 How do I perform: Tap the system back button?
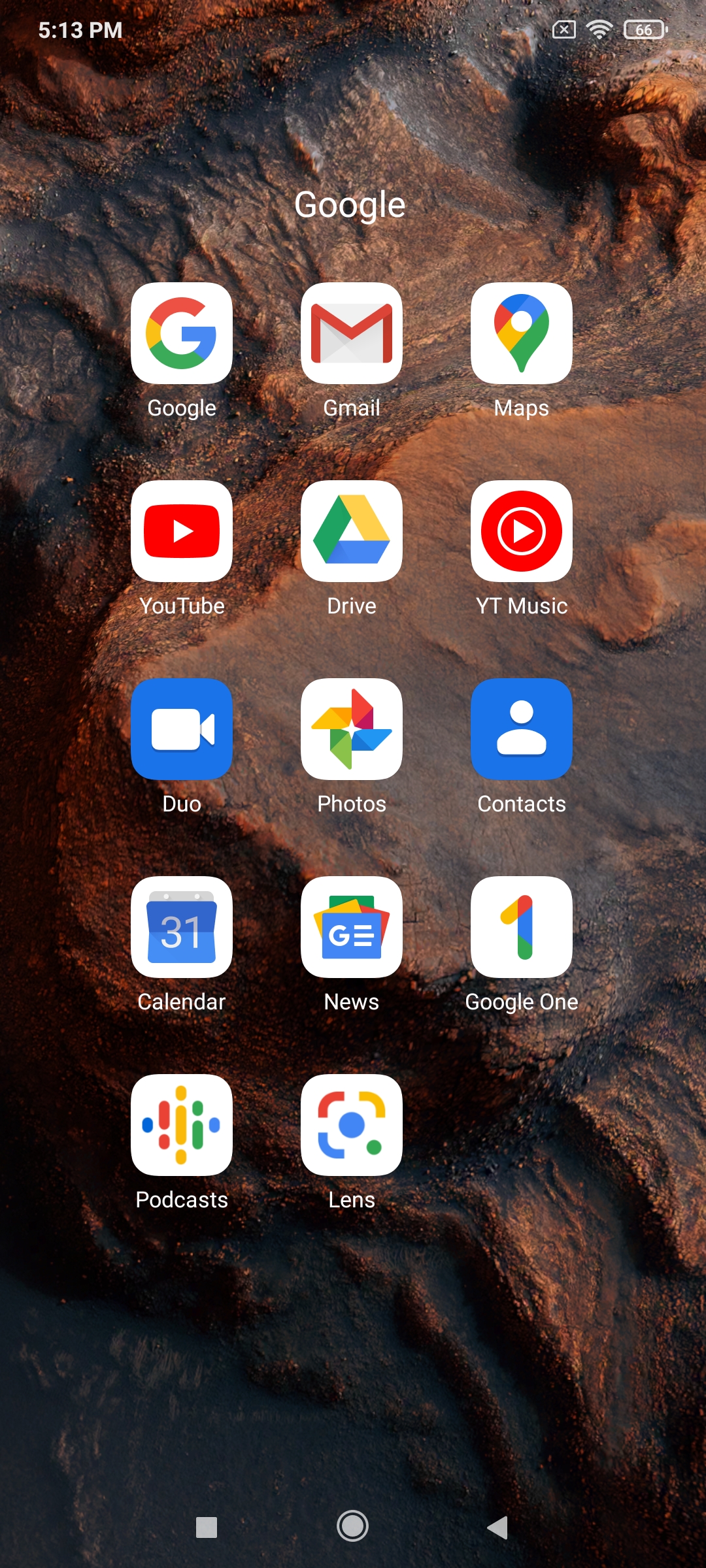click(x=498, y=1527)
